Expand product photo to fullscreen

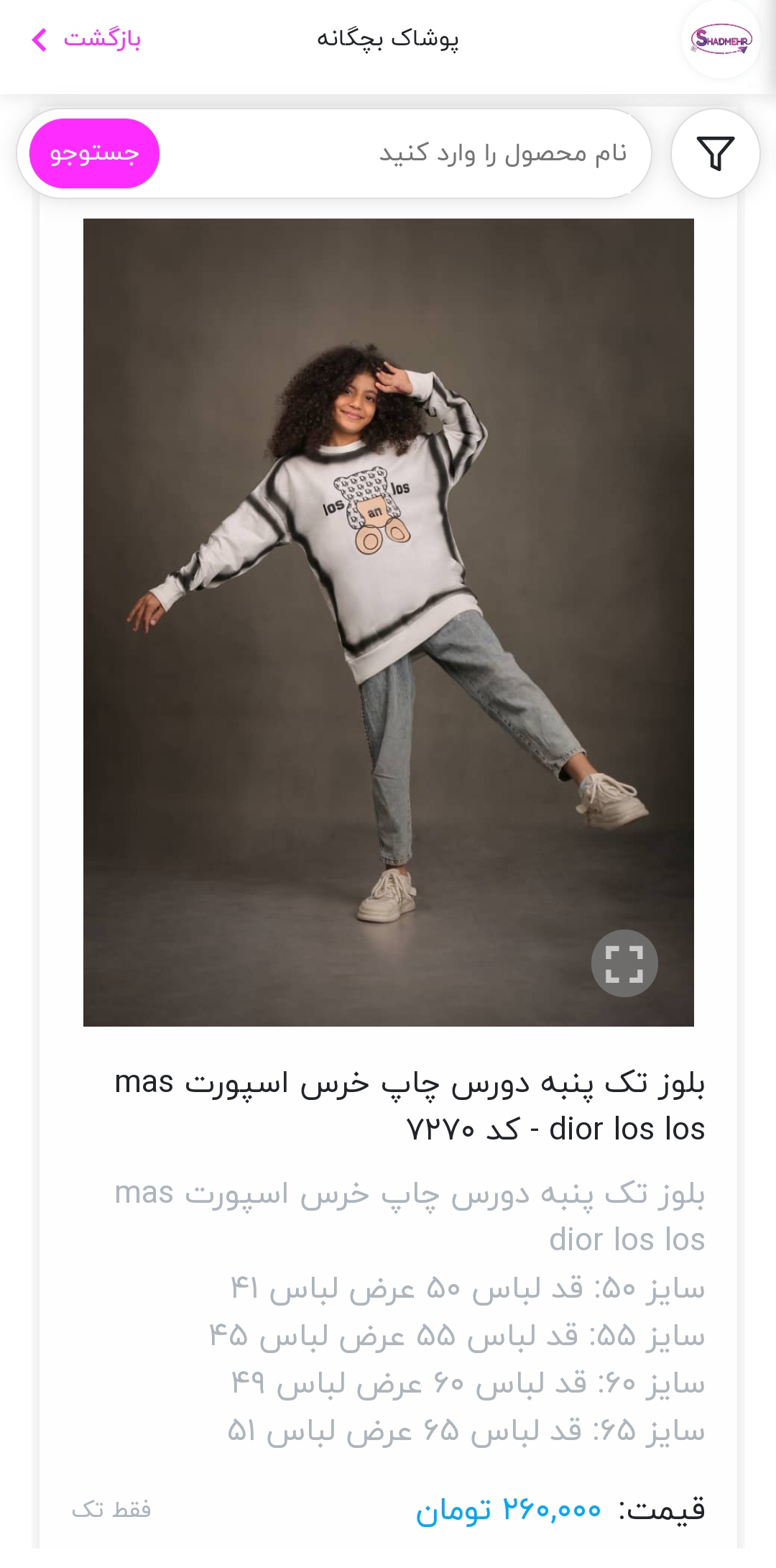coord(624,963)
